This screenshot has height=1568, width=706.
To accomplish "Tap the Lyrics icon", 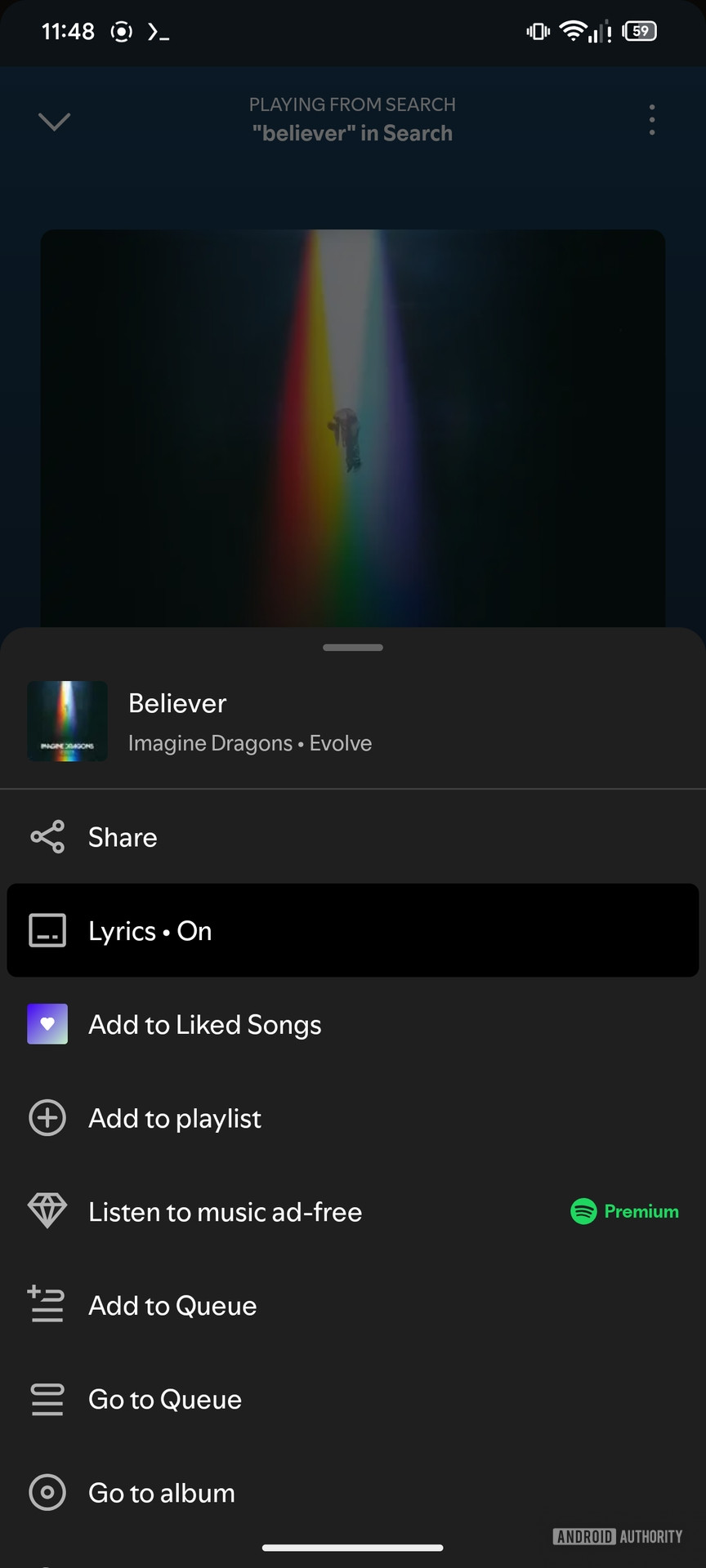I will pyautogui.click(x=47, y=930).
